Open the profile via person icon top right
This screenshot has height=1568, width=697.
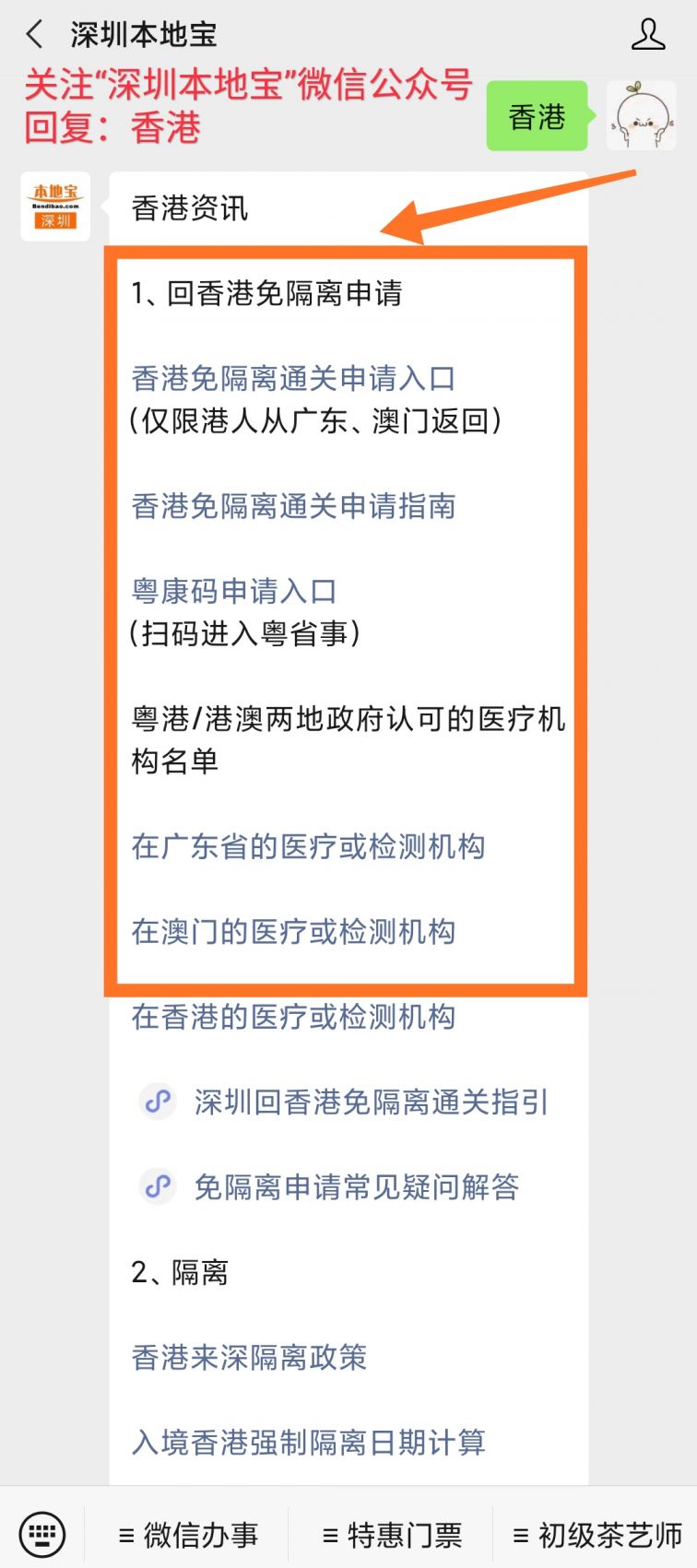tap(648, 32)
